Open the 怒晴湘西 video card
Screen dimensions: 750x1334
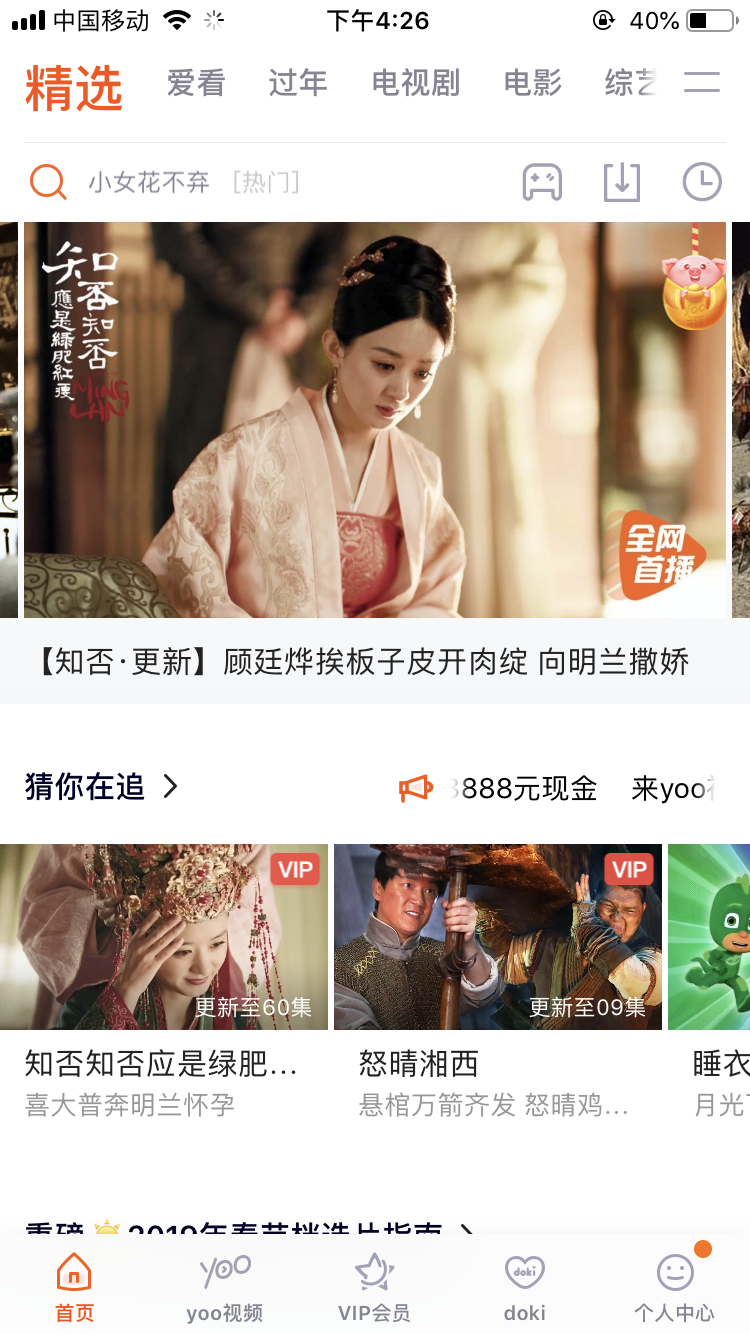tap(497, 937)
